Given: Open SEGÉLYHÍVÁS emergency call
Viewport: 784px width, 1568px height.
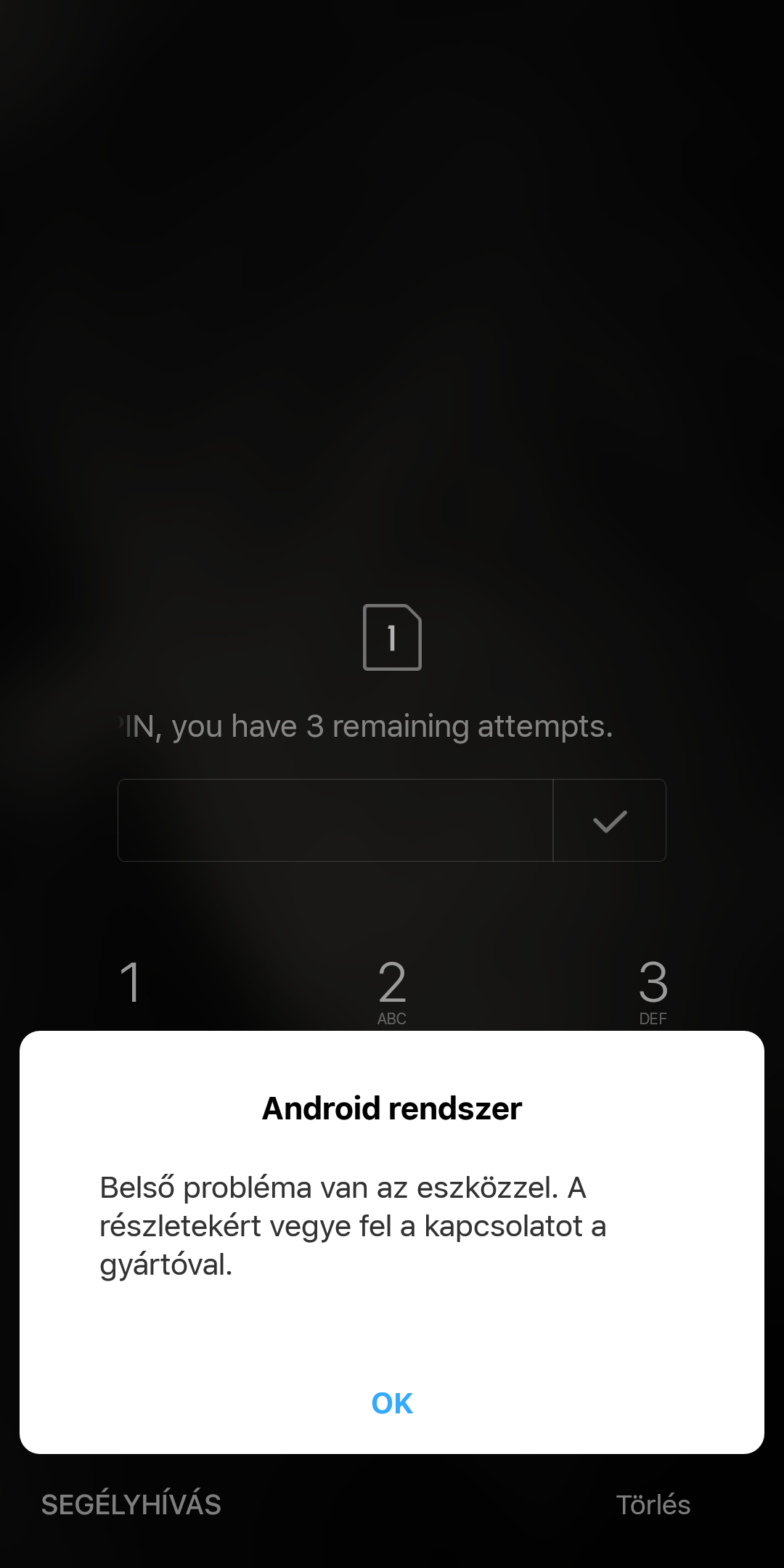Looking at the screenshot, I should tap(131, 1505).
